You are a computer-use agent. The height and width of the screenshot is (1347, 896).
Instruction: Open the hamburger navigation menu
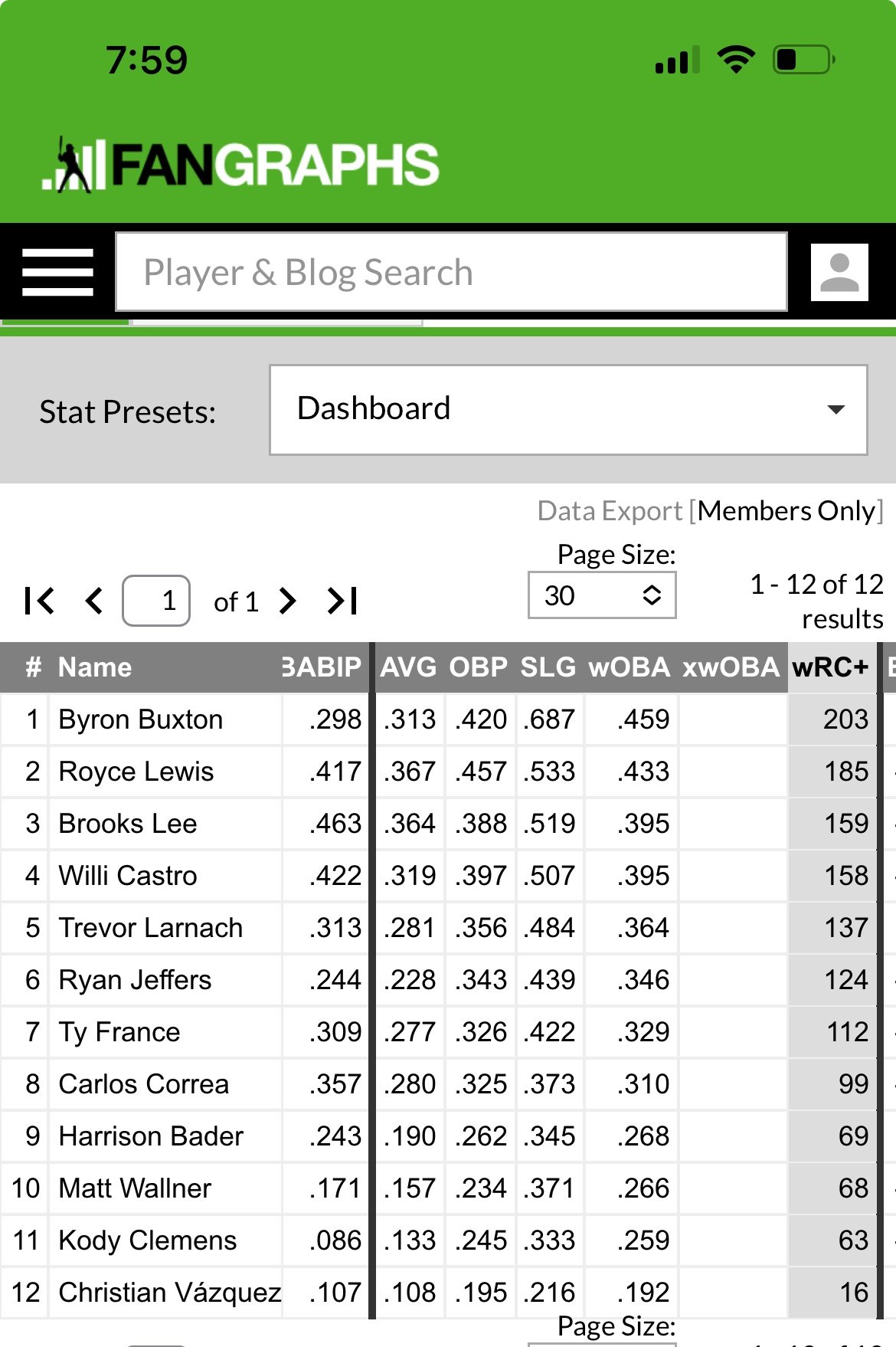57,272
